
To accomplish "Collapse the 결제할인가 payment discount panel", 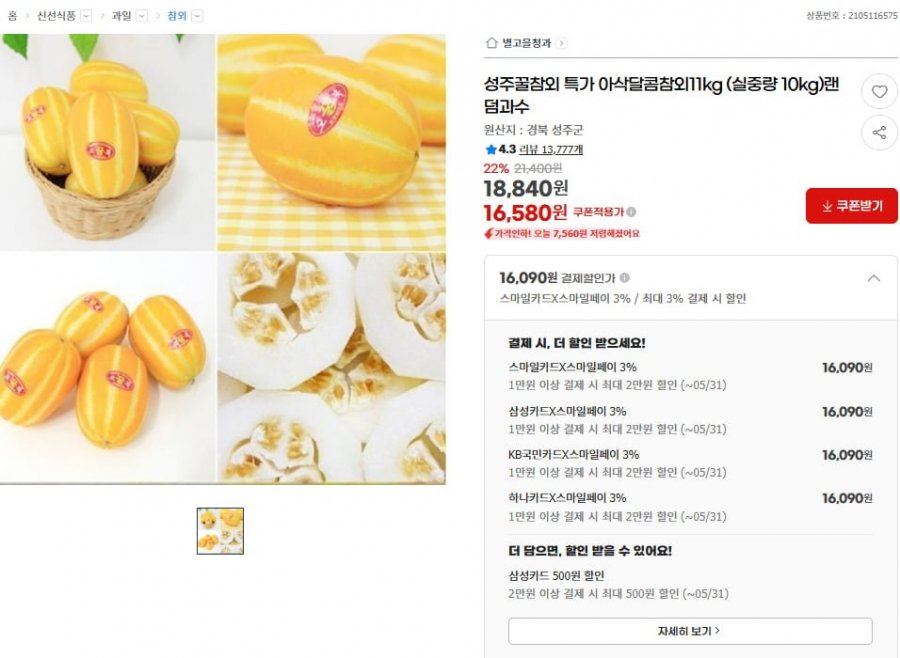I will (873, 278).
